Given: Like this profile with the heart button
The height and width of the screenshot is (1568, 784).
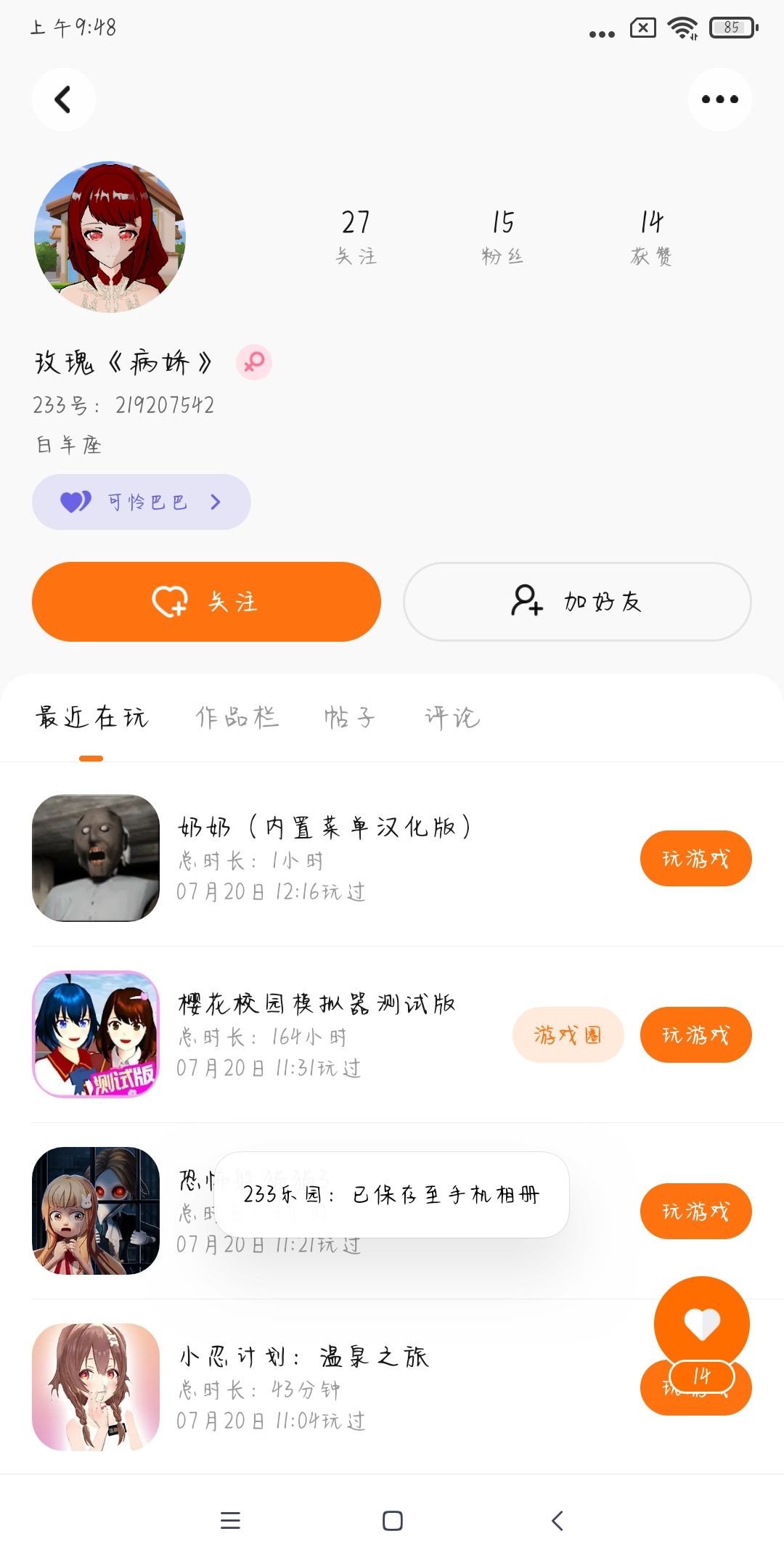Looking at the screenshot, I should tap(701, 1323).
